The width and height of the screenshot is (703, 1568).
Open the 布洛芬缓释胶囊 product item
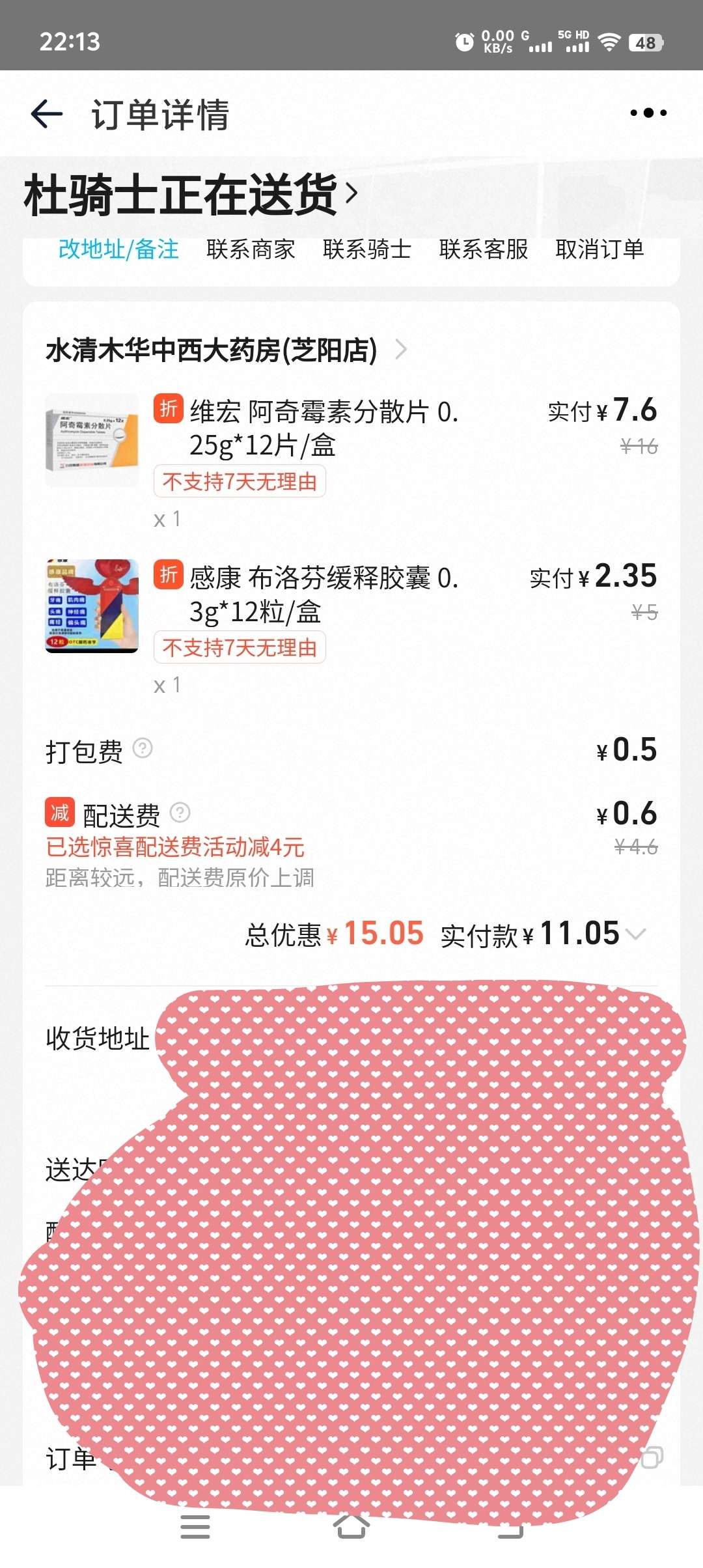coord(324,594)
